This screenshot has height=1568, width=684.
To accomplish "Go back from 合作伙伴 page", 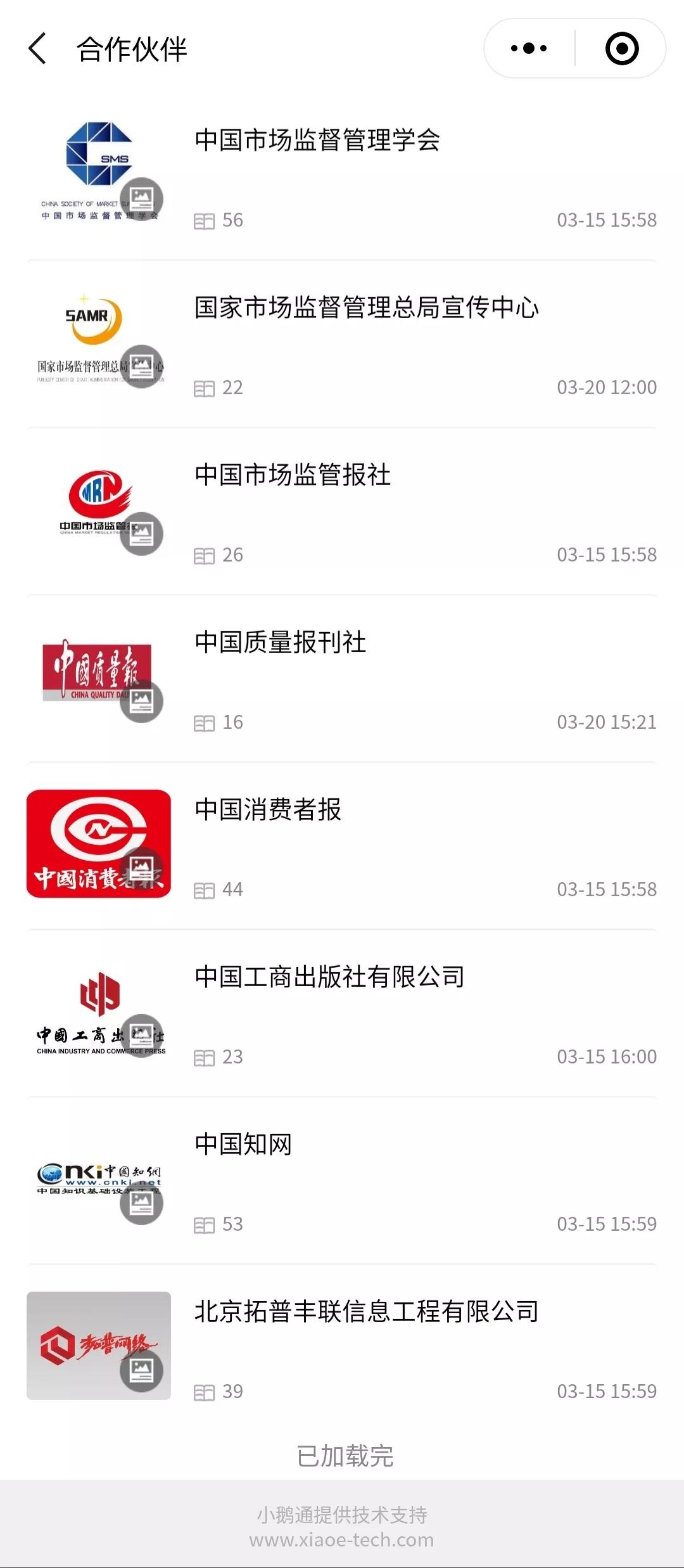I will (x=38, y=49).
